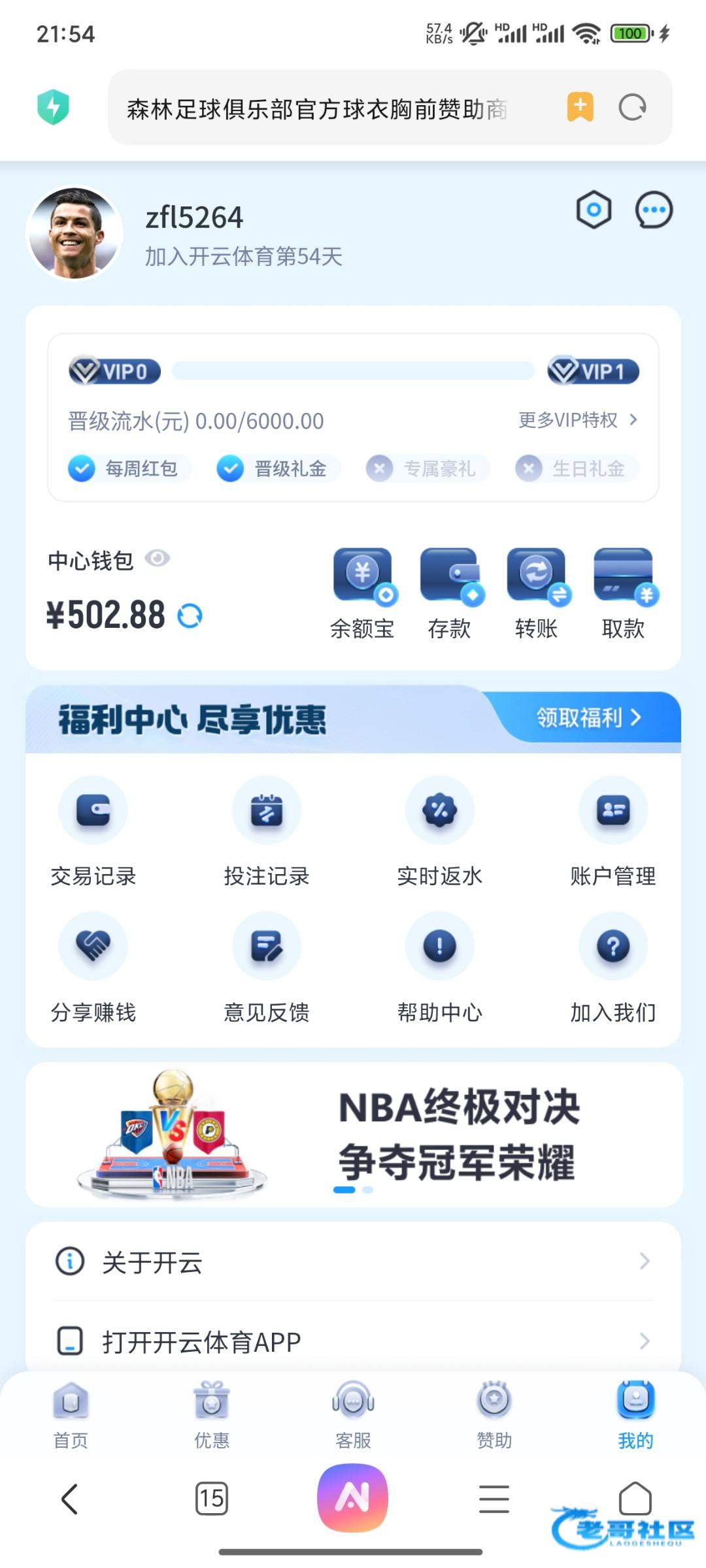The image size is (706, 1568).
Task: Open 投注记录
Action: click(267, 831)
